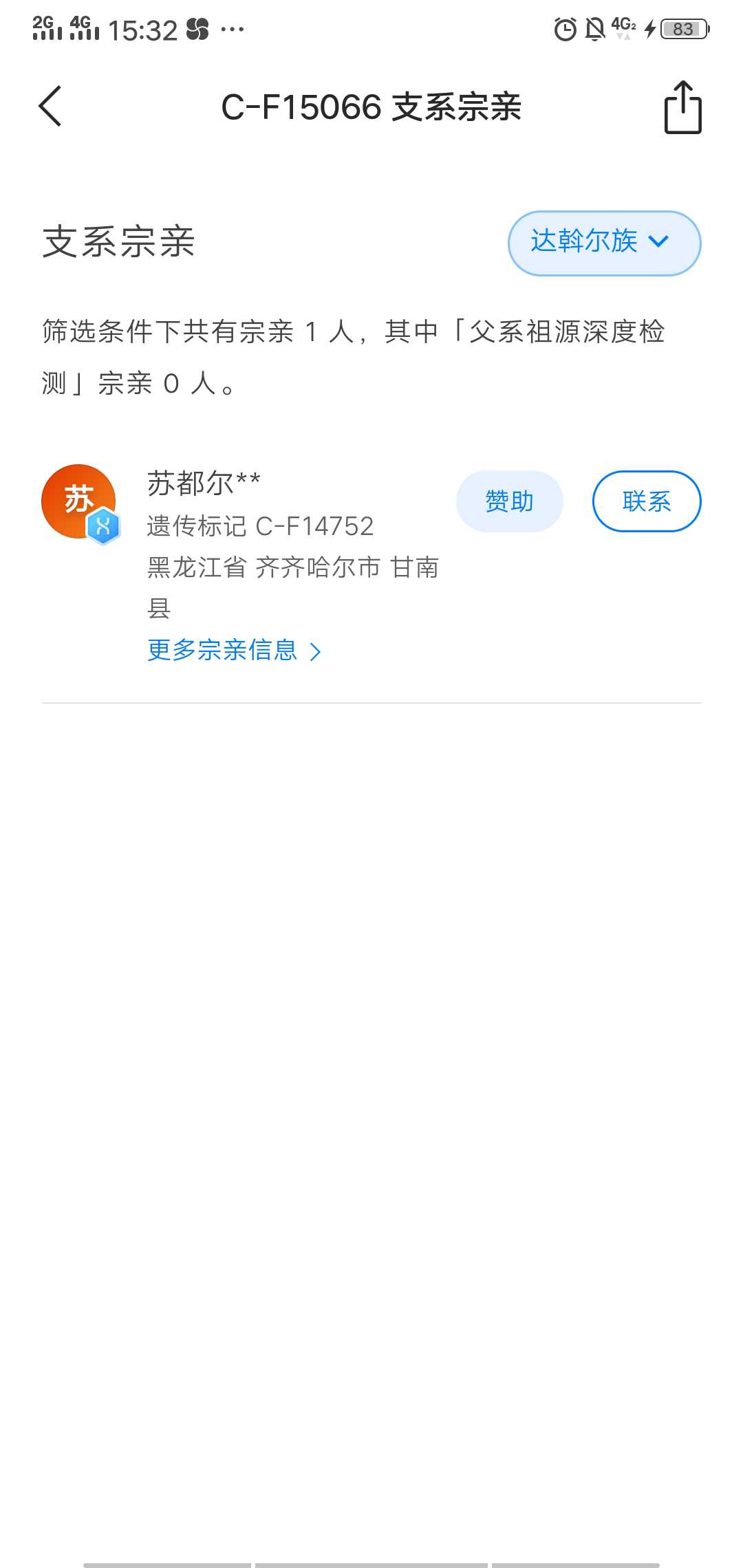743x1568 pixels.
Task: Open the avatar of 苏都尔**
Action: point(80,503)
